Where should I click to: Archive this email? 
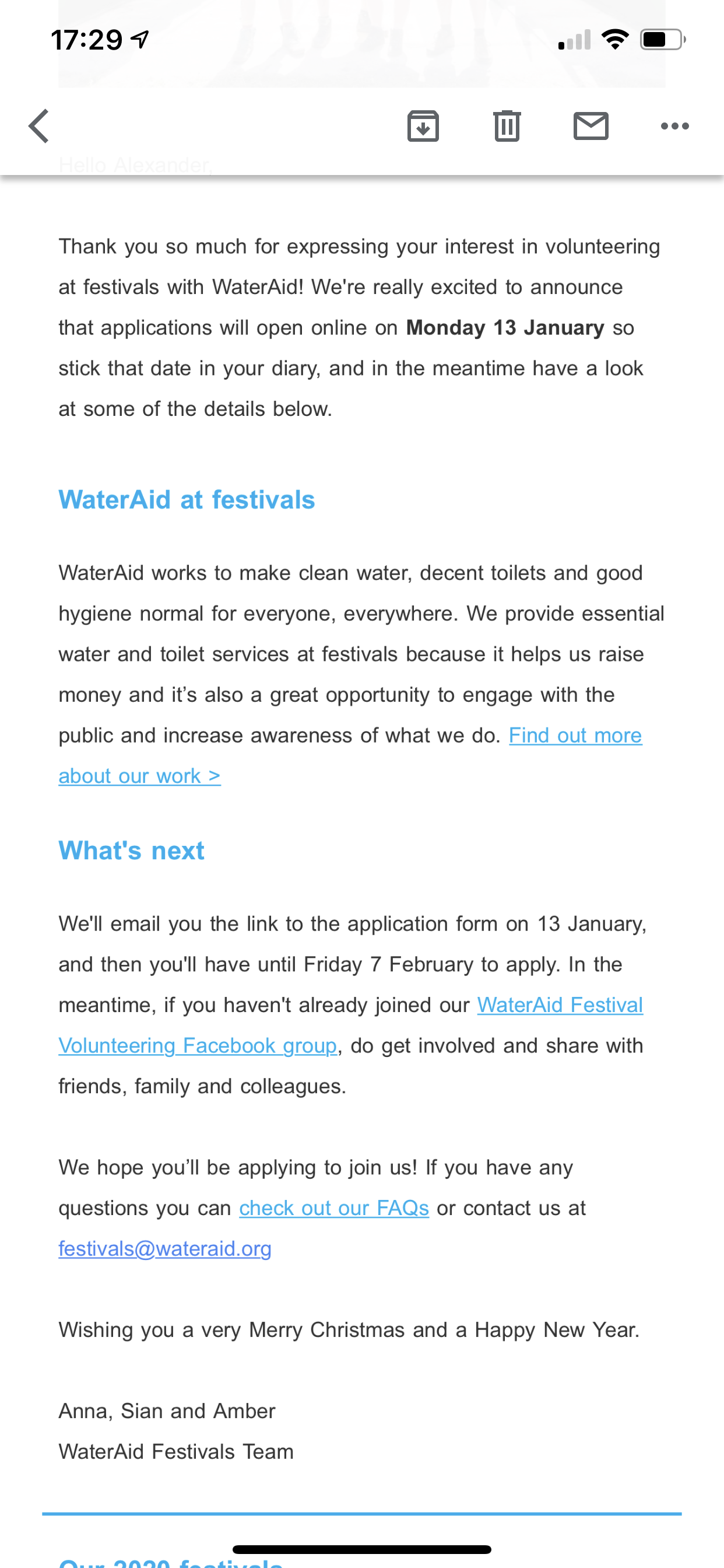click(423, 126)
